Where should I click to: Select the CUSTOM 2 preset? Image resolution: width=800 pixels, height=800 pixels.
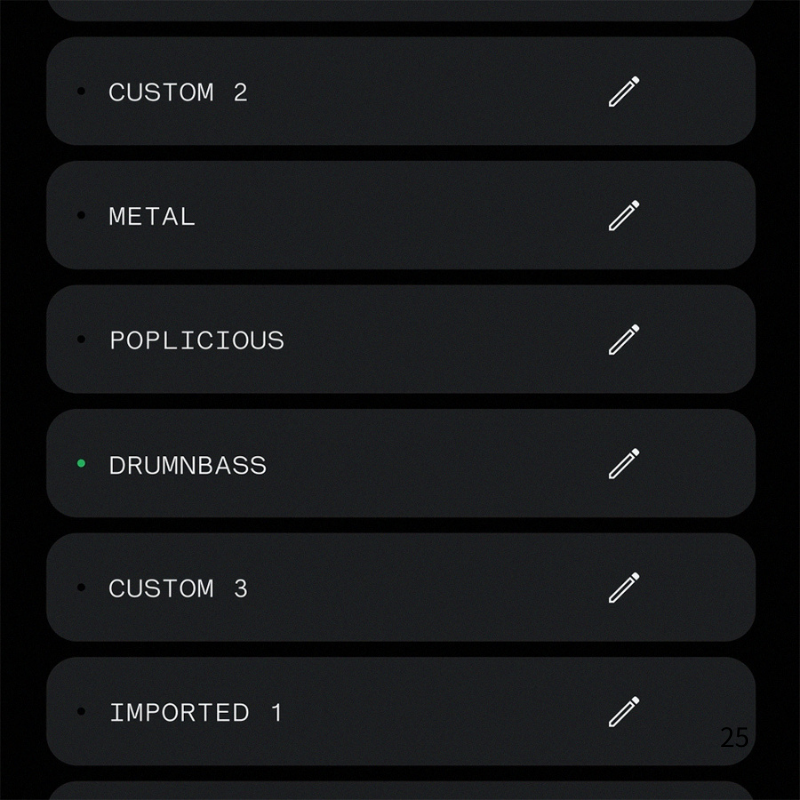[401, 91]
